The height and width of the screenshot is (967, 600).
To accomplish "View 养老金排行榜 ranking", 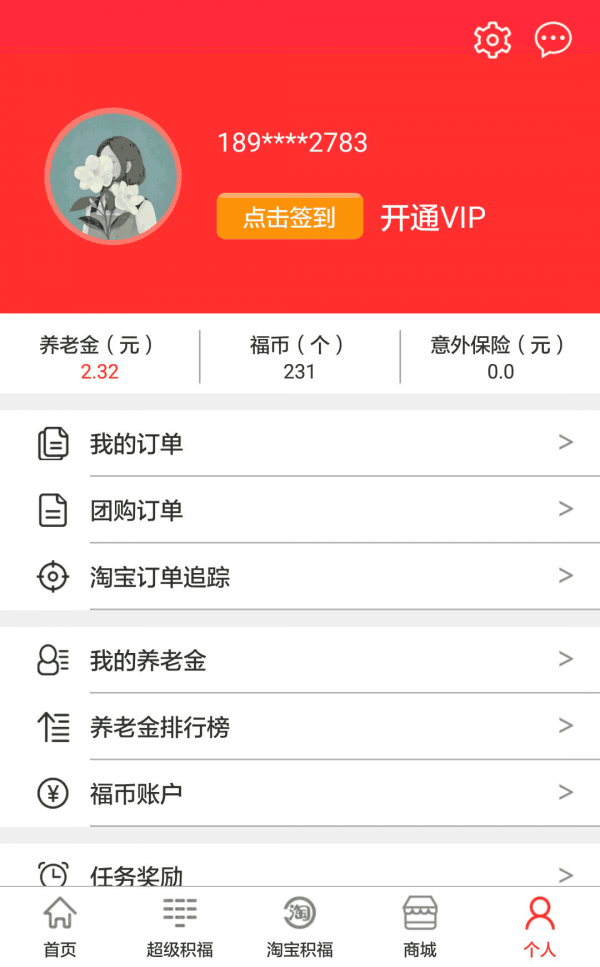I will click(300, 727).
